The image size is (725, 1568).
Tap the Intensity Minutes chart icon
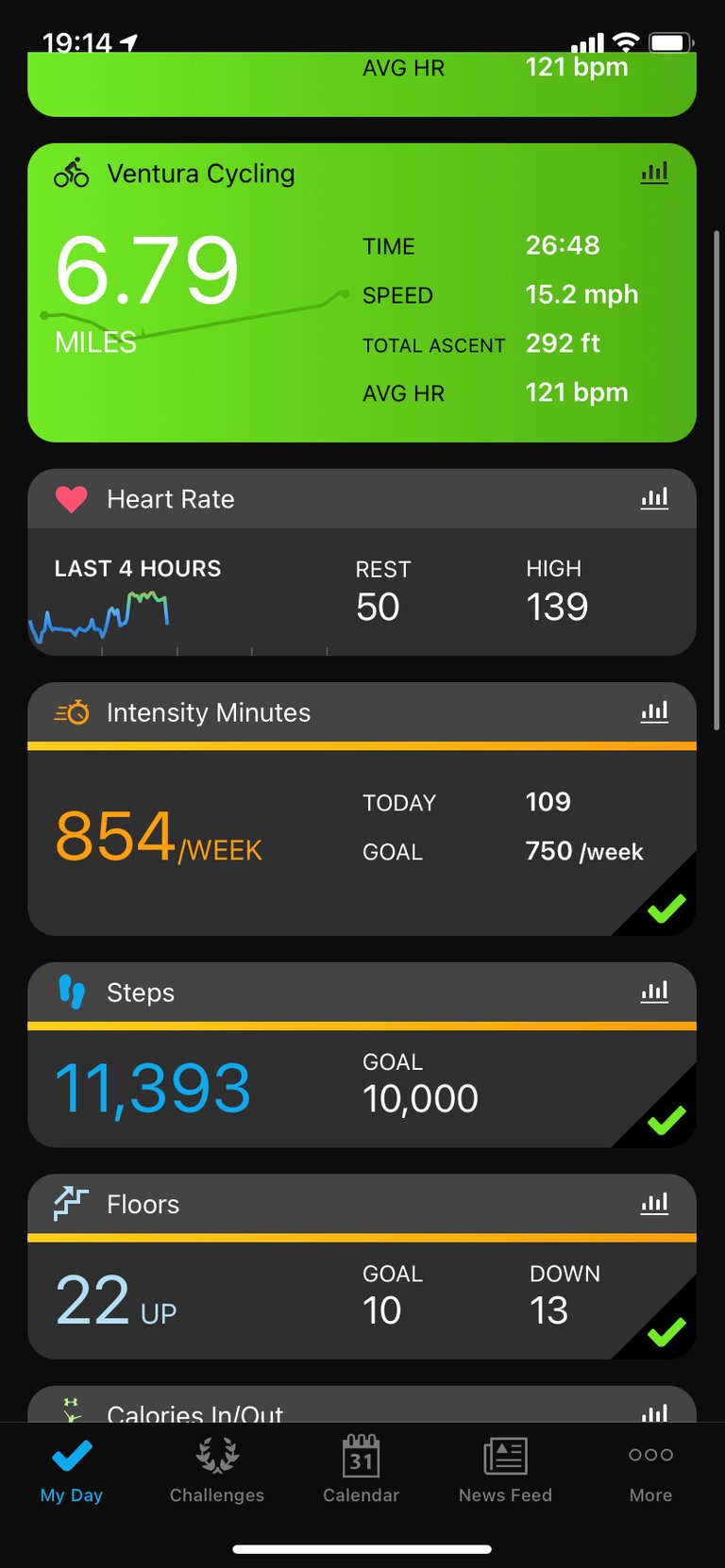coord(654,711)
